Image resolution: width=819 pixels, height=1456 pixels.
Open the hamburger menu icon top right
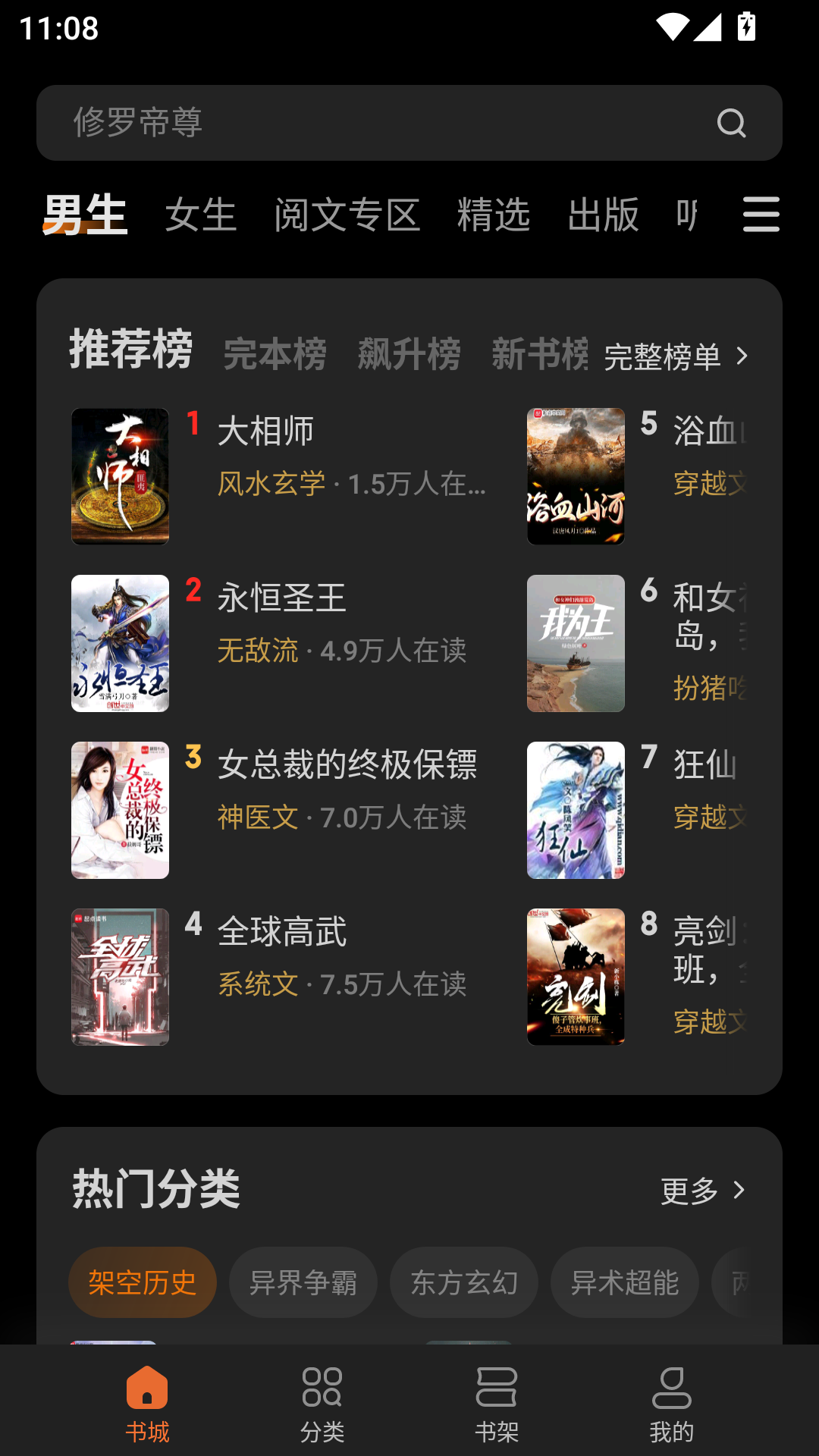coord(761,215)
